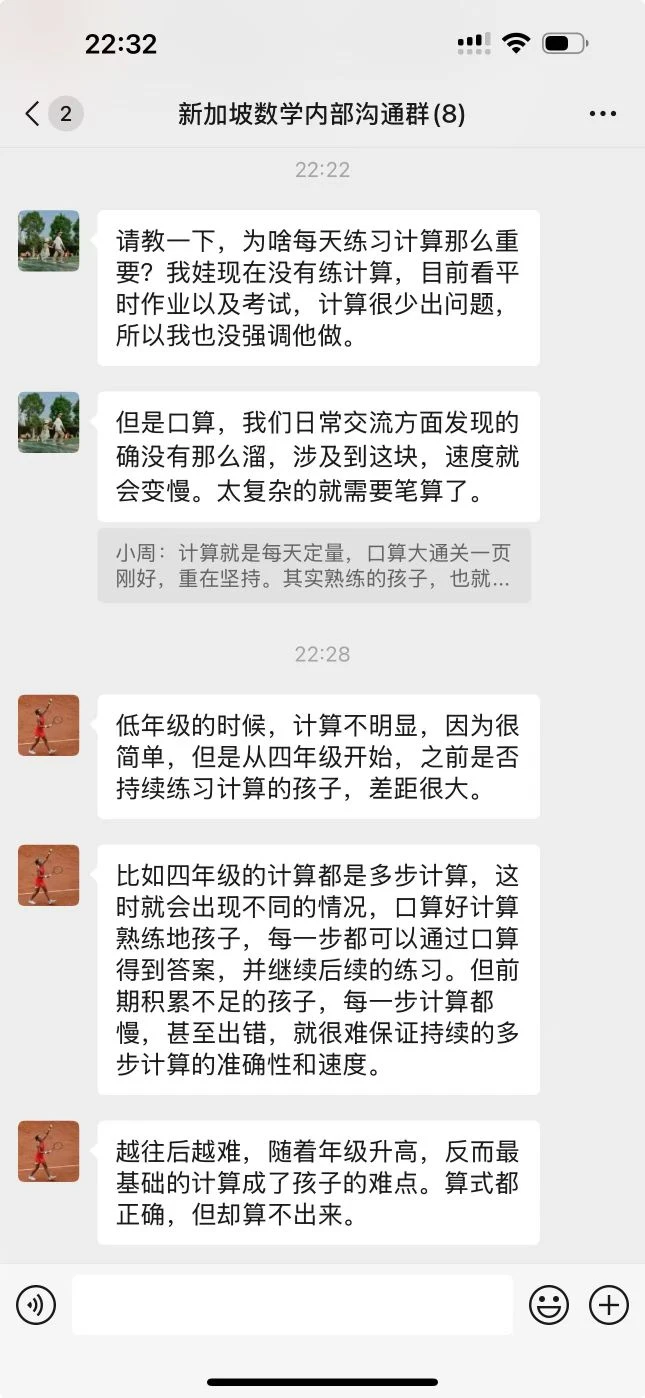Open the plus attachments menu
This screenshot has height=1398, width=645.
click(608, 1305)
